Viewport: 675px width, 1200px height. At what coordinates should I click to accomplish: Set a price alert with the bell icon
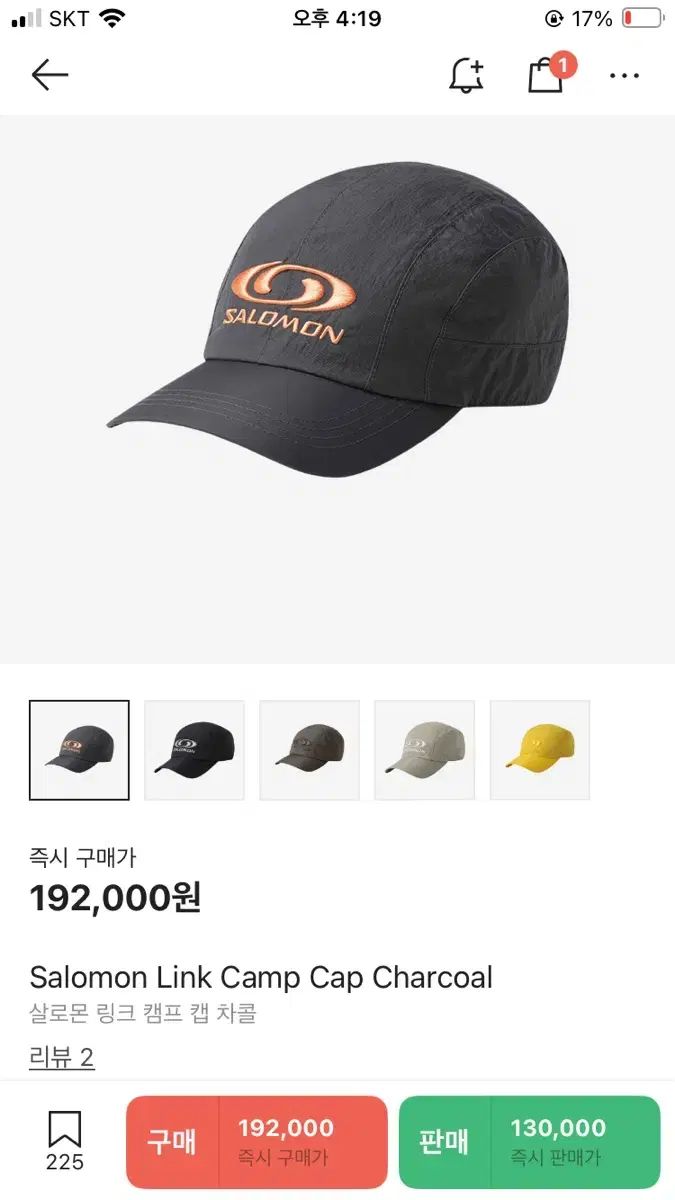click(466, 76)
